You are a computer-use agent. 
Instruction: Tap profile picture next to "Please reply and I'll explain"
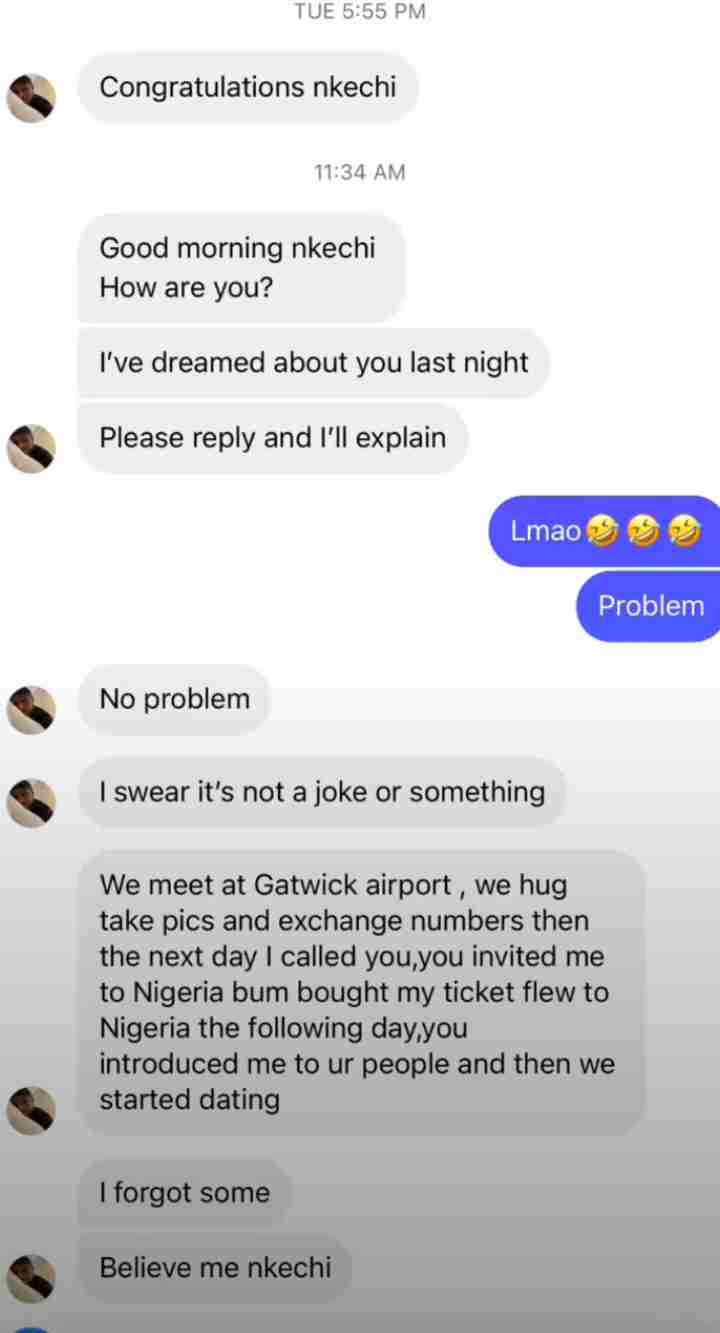click(x=31, y=448)
